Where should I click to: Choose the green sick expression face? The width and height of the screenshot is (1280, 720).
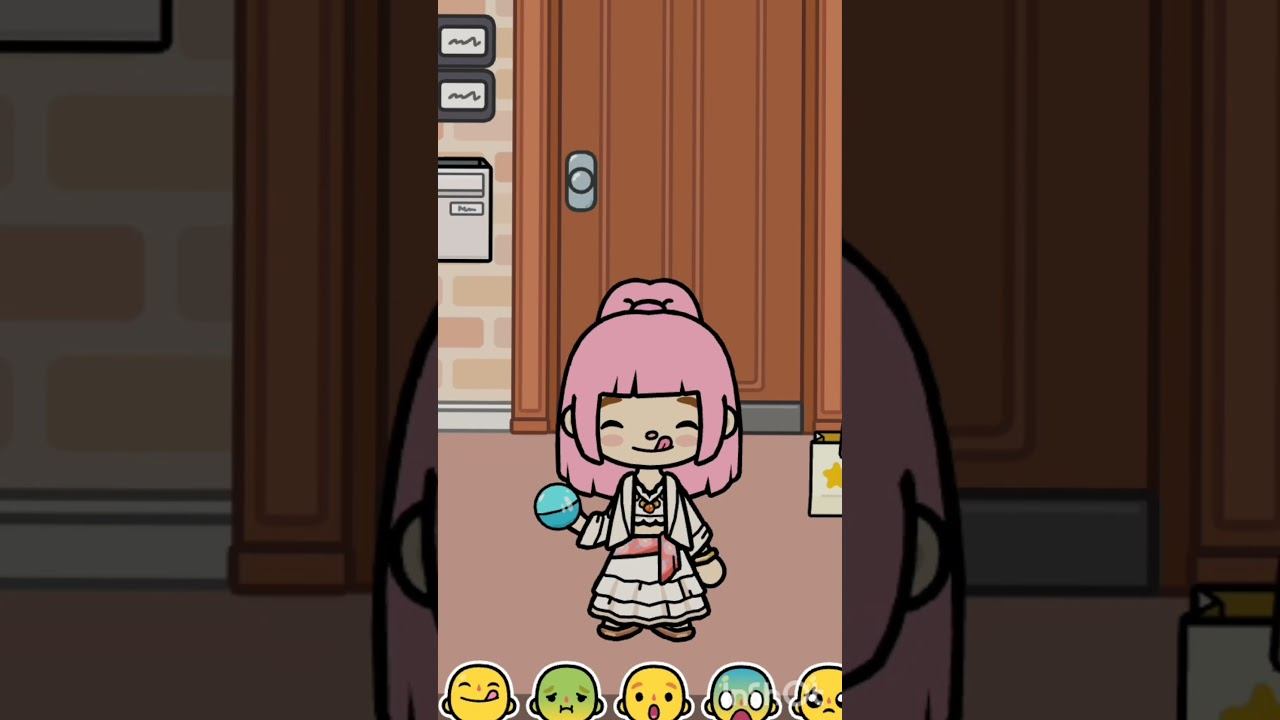(565, 692)
